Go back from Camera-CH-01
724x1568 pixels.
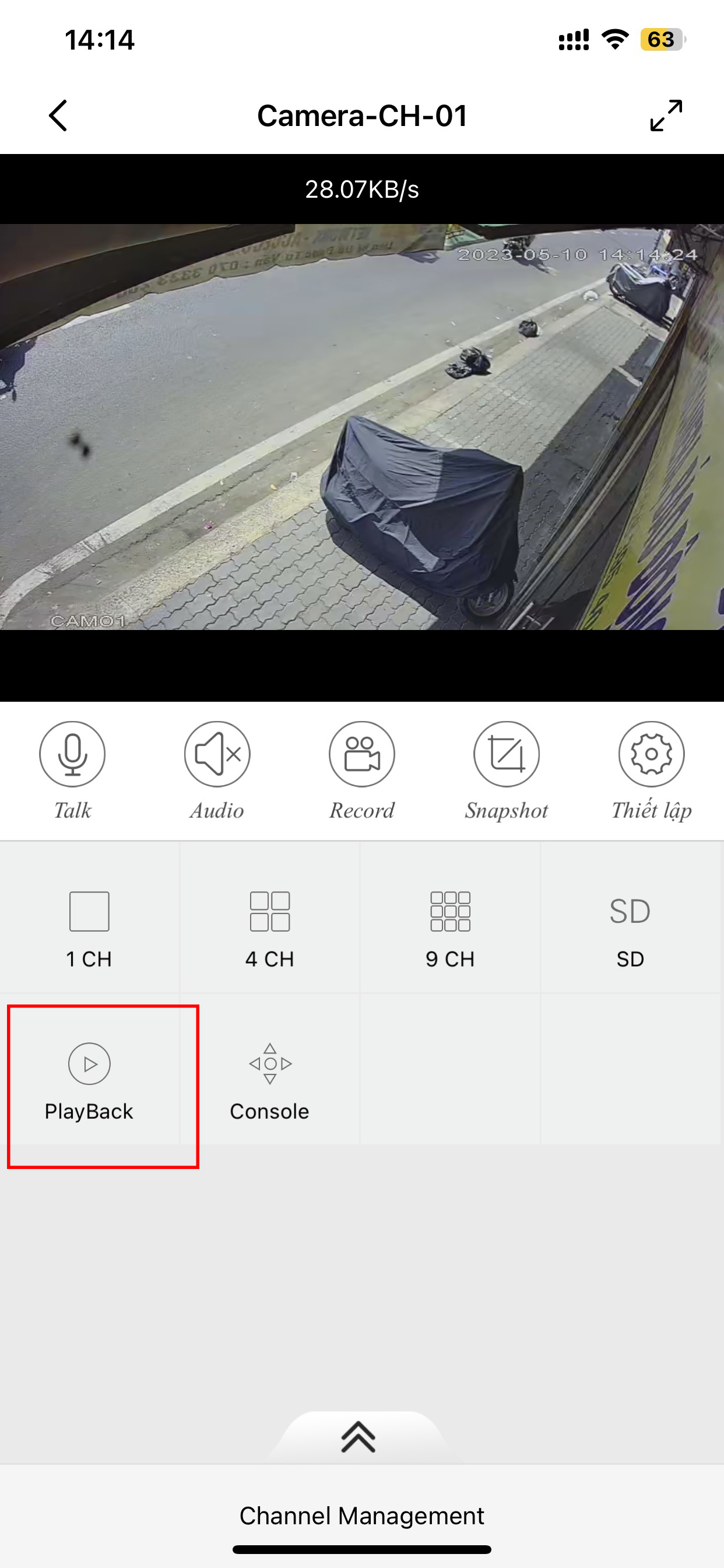(x=58, y=116)
